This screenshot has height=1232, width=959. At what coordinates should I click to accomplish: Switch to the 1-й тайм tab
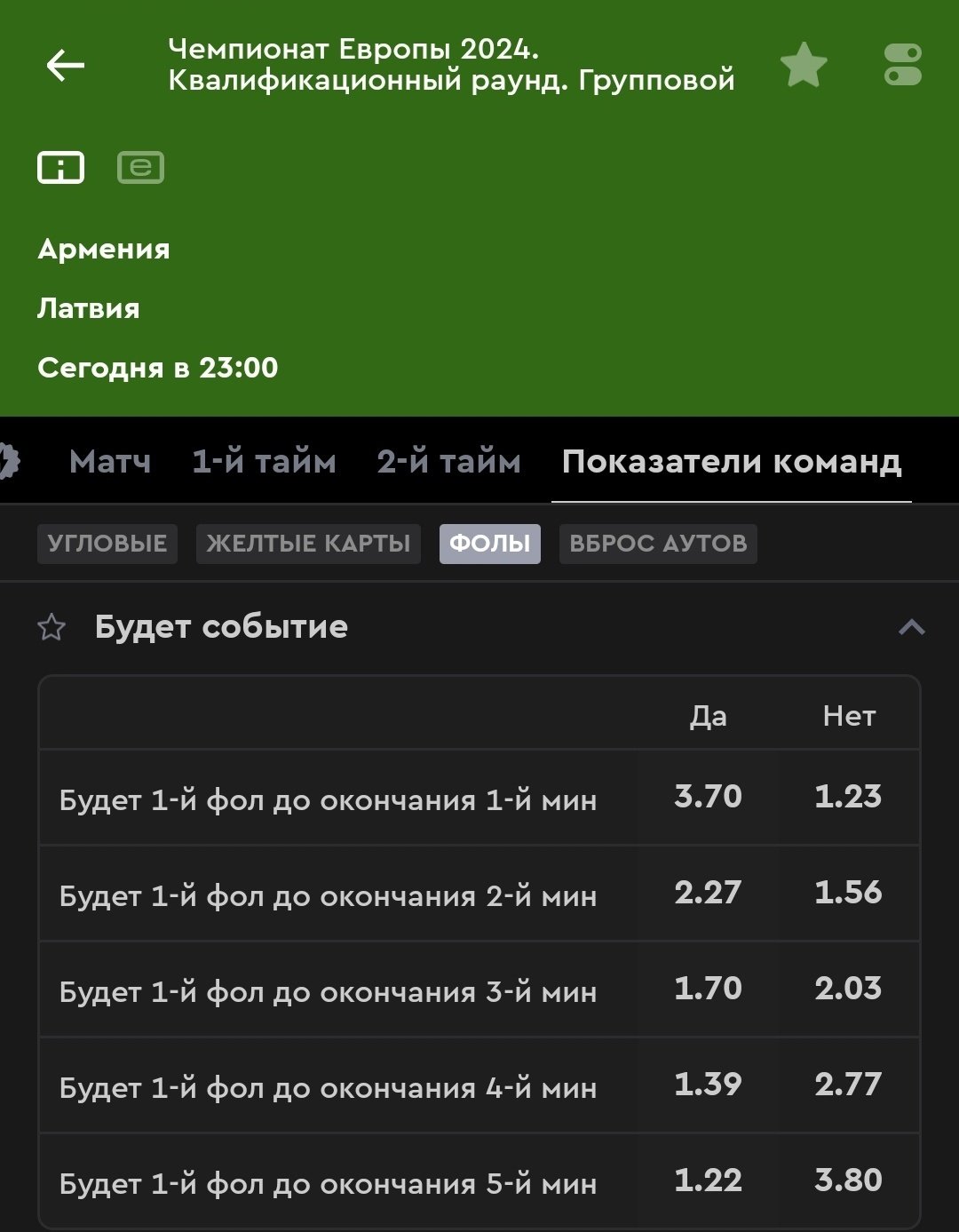[x=264, y=462]
